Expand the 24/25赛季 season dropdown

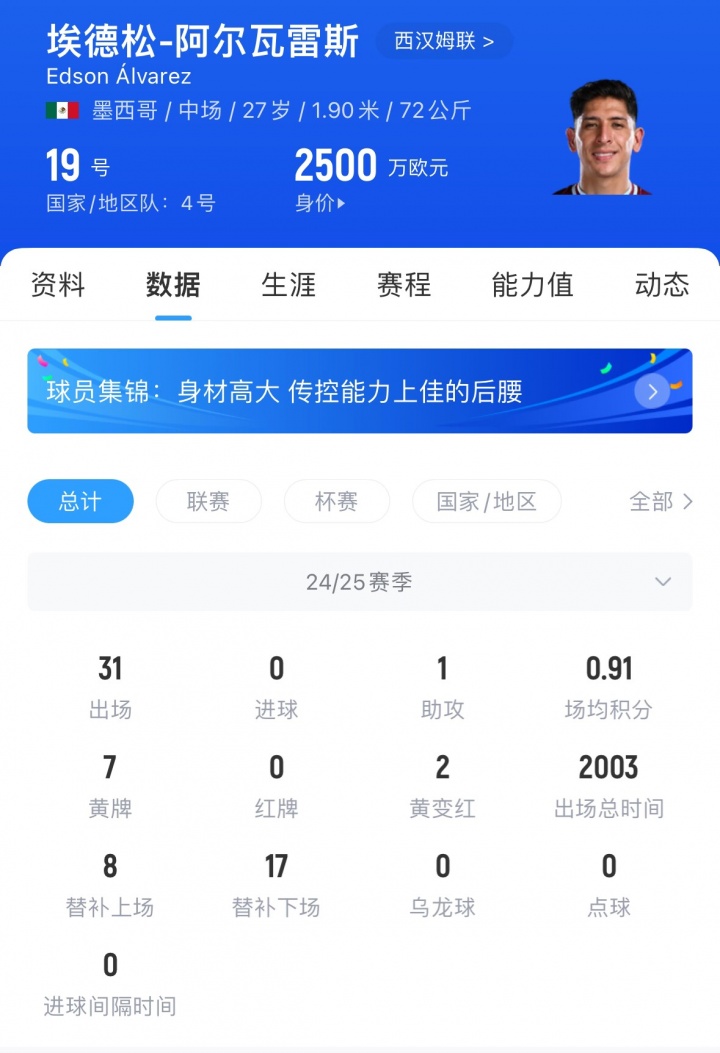(x=359, y=582)
